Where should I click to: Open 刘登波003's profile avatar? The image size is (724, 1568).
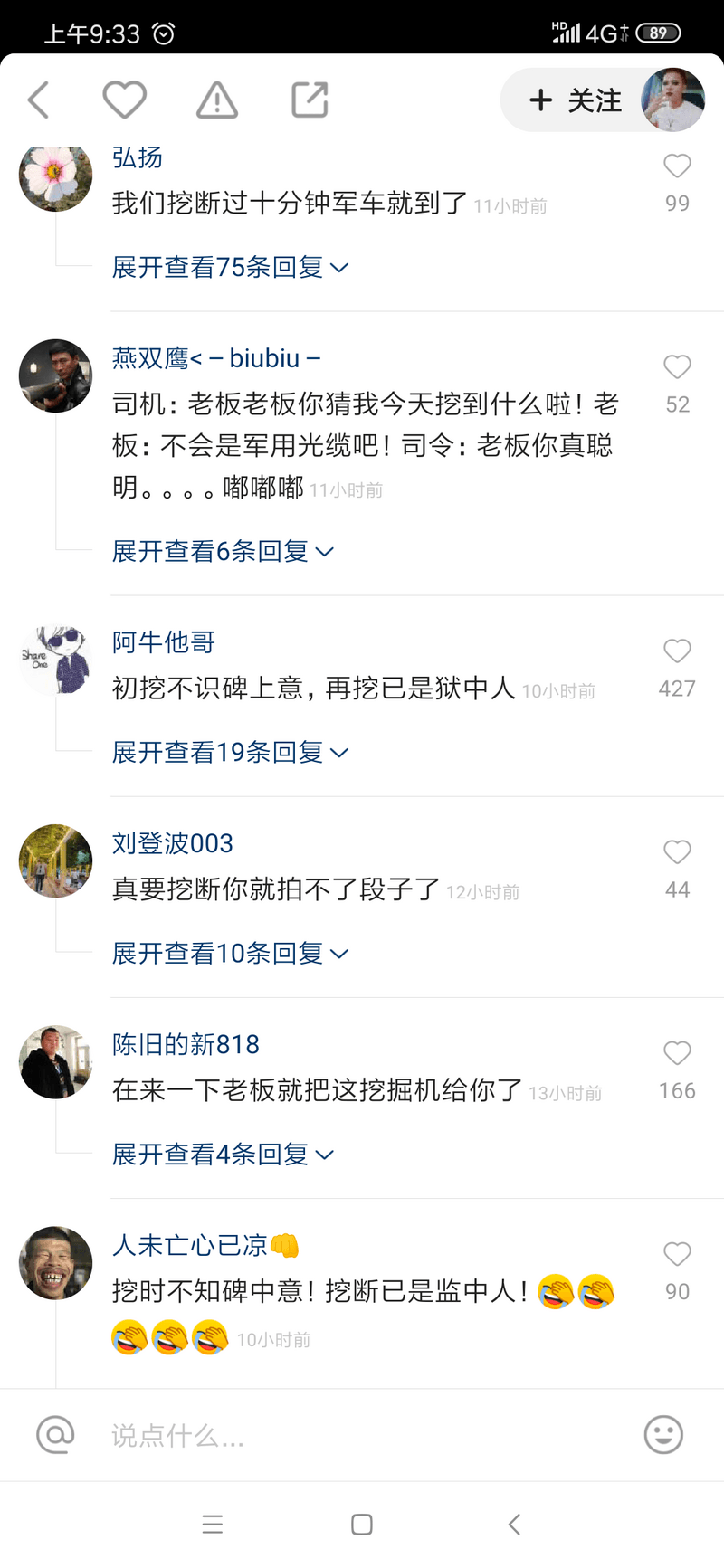tap(56, 860)
